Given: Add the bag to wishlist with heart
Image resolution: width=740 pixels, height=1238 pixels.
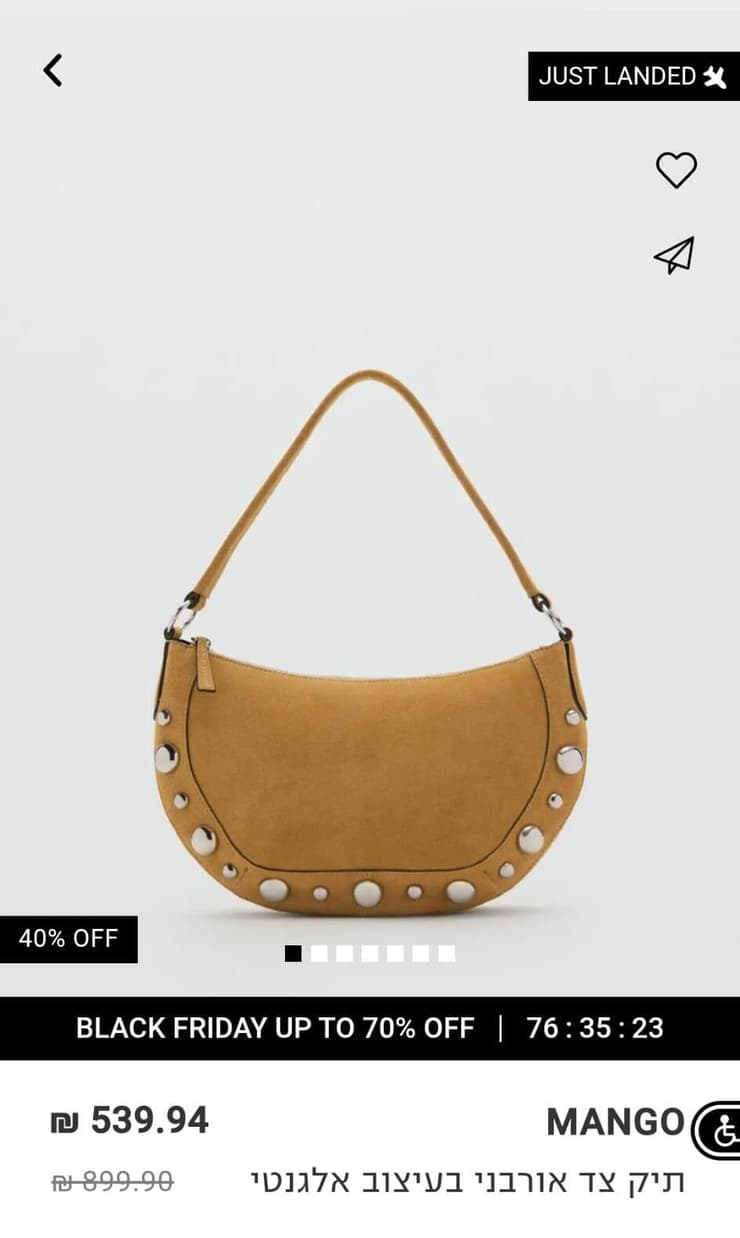Looking at the screenshot, I should 676,169.
